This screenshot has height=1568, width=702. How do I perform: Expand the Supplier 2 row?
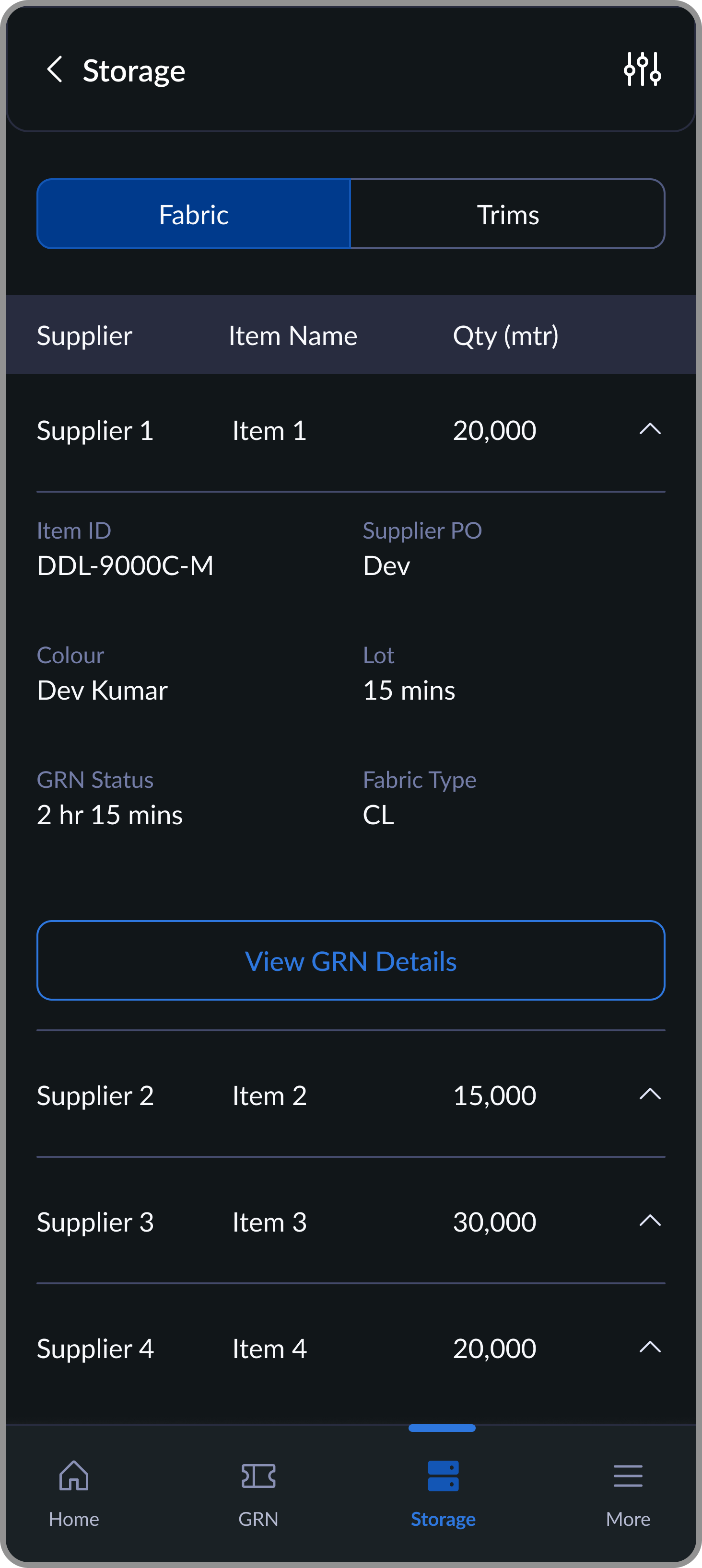coord(650,1095)
